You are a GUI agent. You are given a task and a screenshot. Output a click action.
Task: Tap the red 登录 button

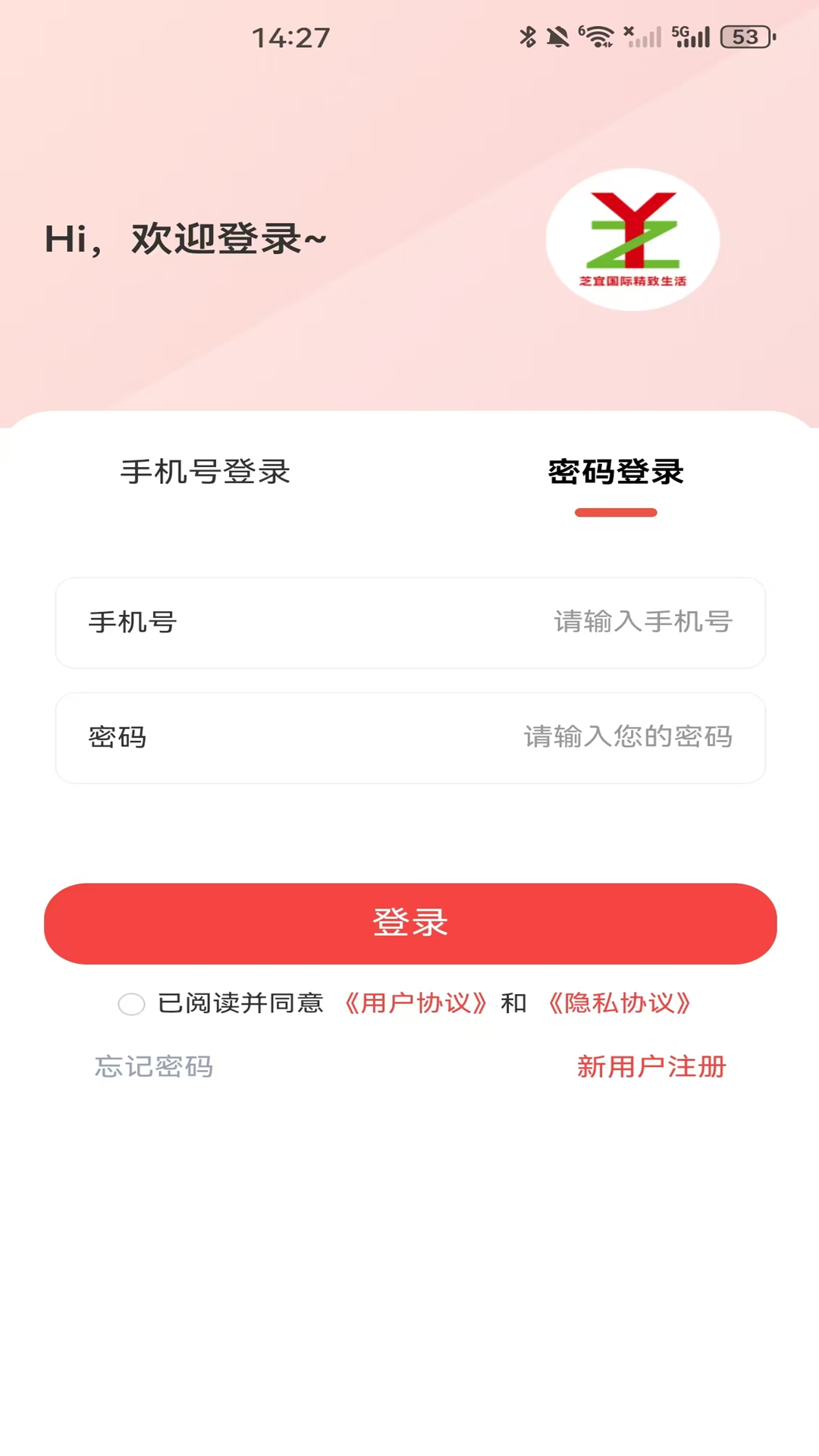(410, 924)
